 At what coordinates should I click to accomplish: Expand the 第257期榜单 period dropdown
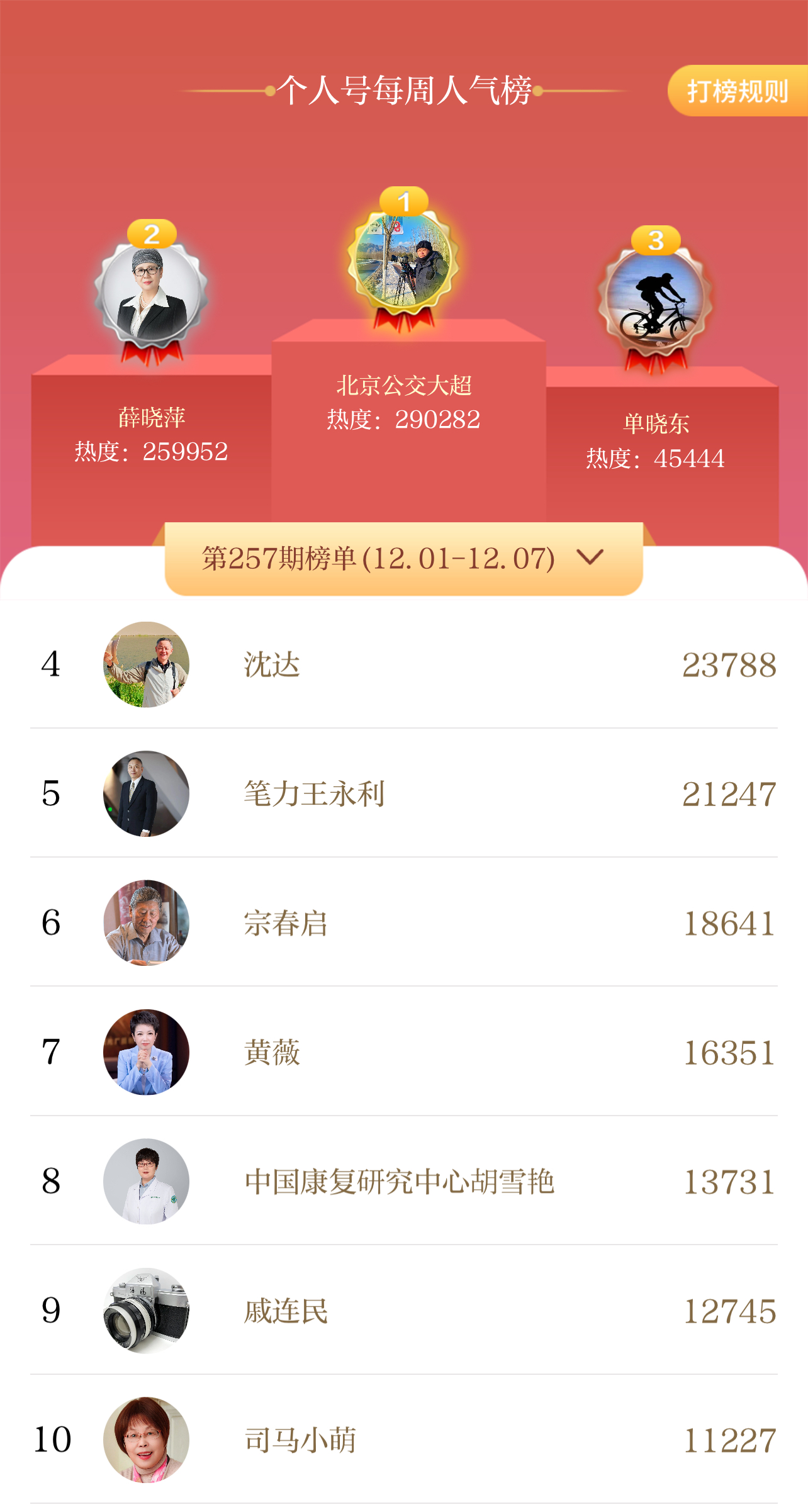pyautogui.click(x=403, y=559)
